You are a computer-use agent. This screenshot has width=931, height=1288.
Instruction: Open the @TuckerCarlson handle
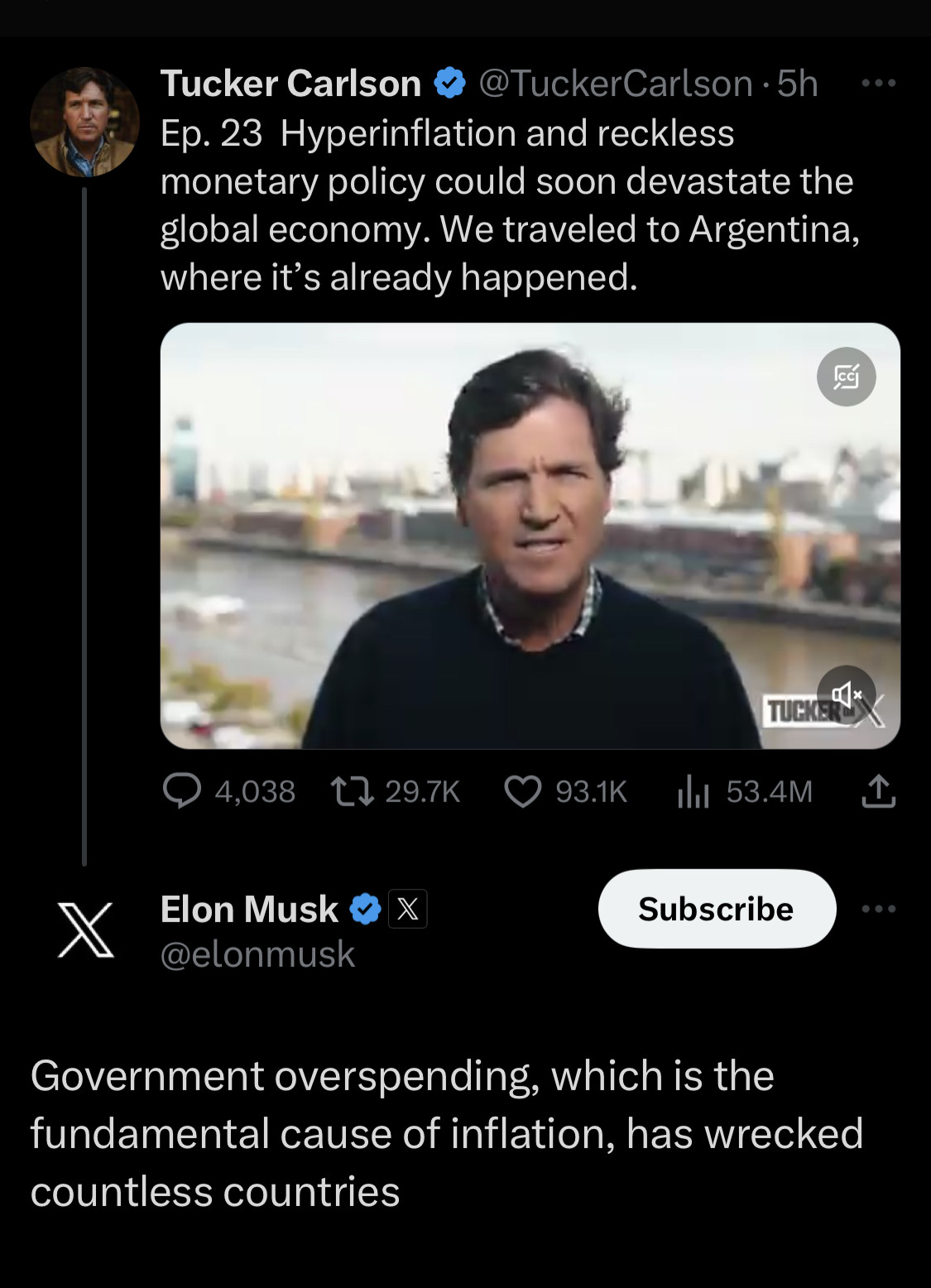616,84
